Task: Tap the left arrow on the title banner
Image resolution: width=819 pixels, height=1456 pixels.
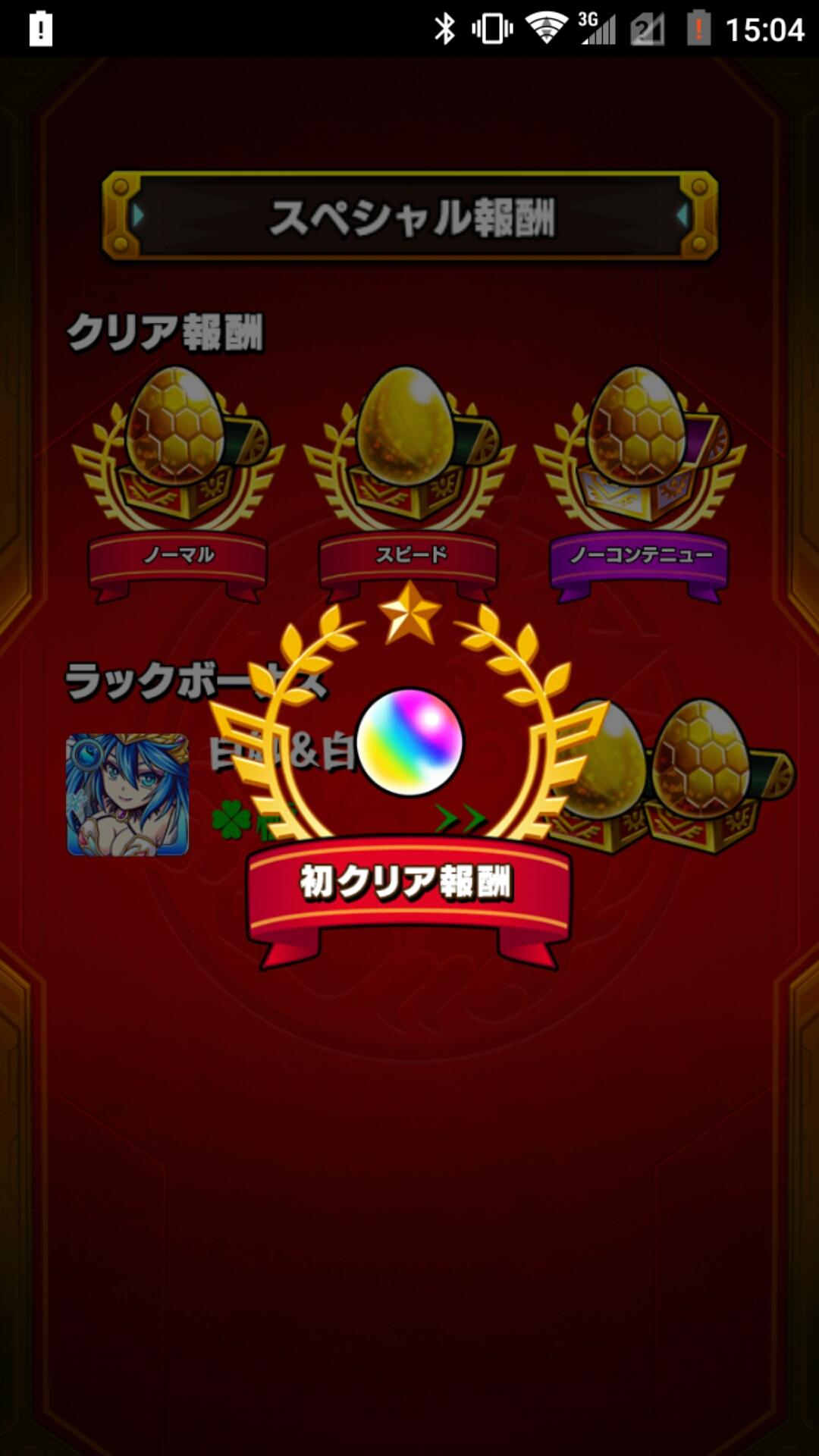Action: tap(136, 216)
